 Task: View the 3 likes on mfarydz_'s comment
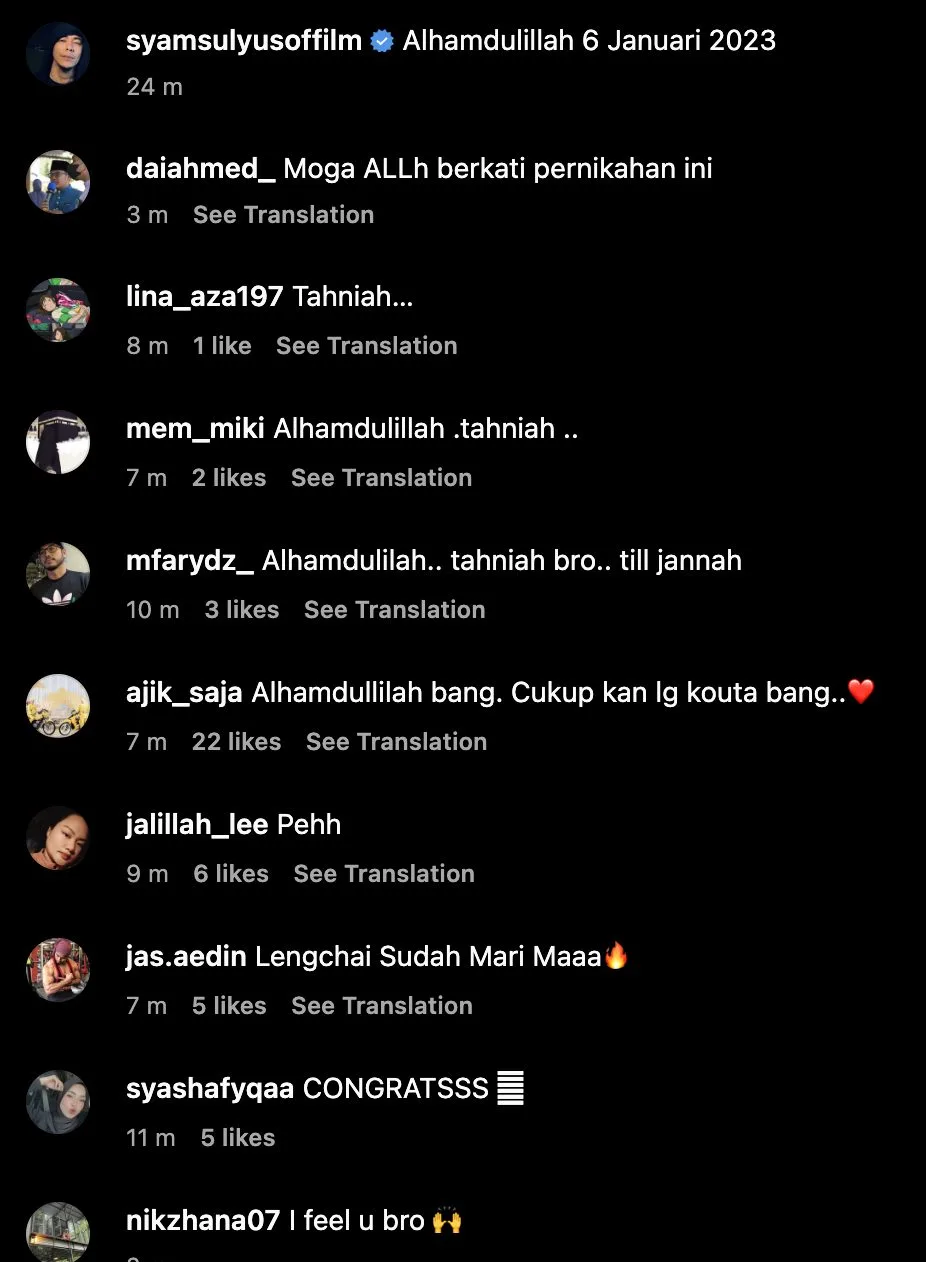(x=242, y=610)
